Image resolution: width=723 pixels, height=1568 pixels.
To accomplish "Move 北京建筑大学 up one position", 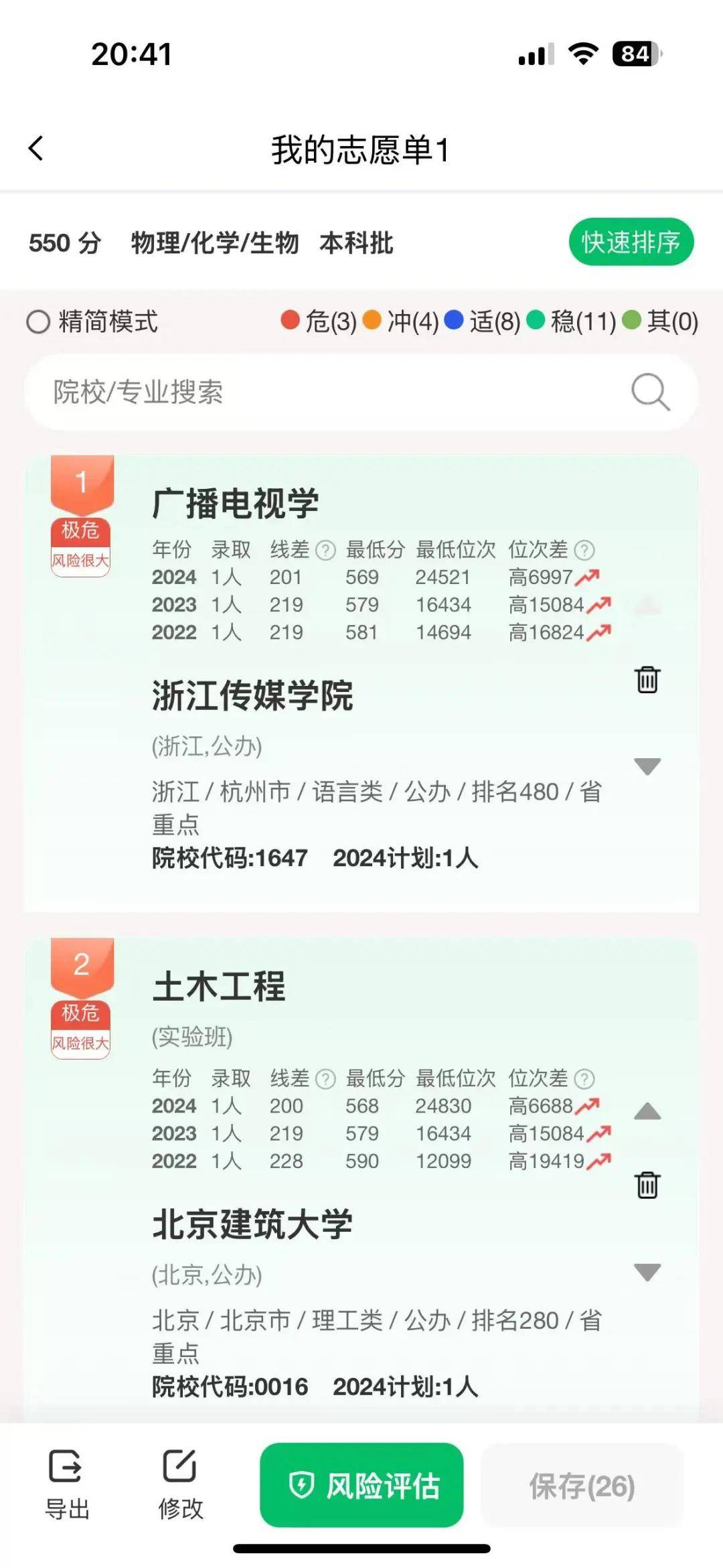I will pyautogui.click(x=647, y=1113).
